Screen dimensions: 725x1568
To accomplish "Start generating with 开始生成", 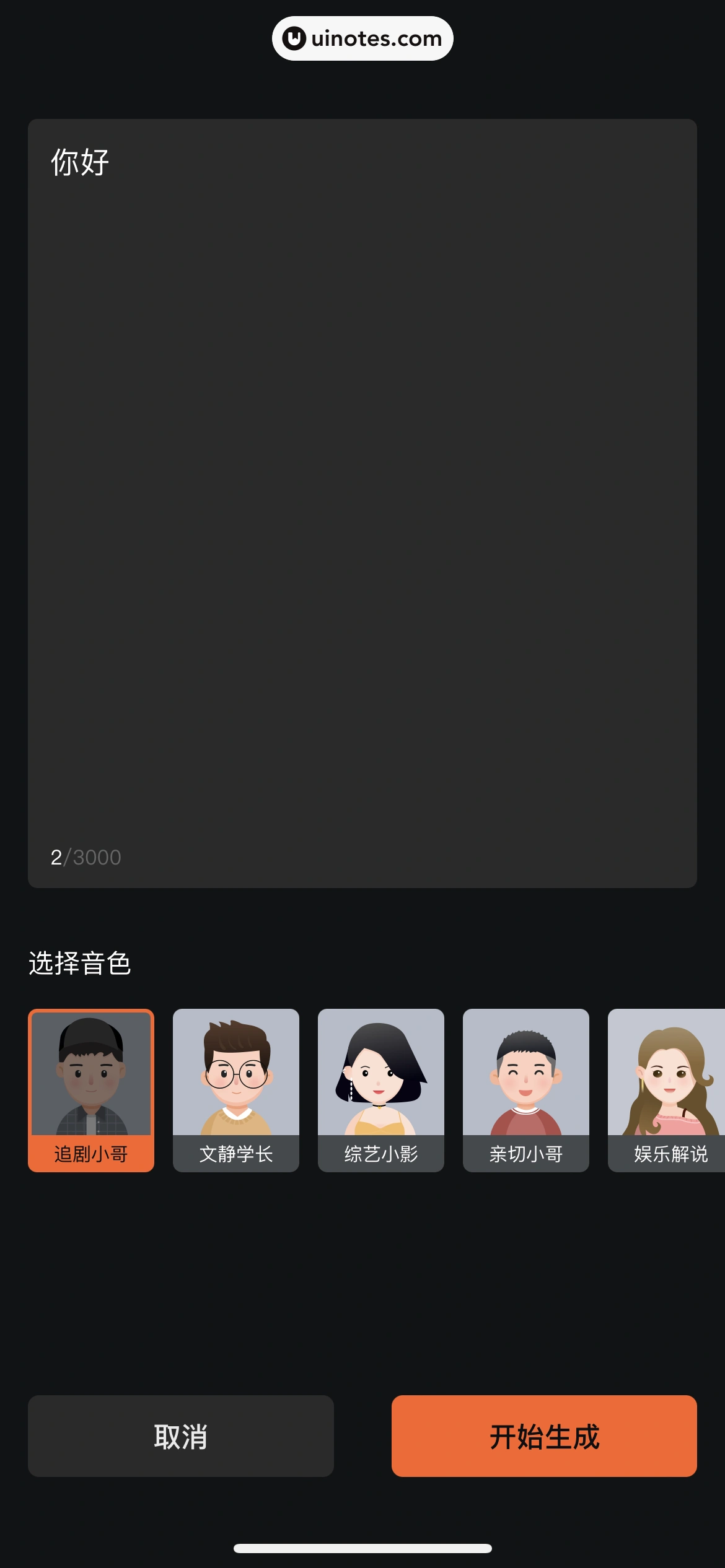I will 544,1436.
